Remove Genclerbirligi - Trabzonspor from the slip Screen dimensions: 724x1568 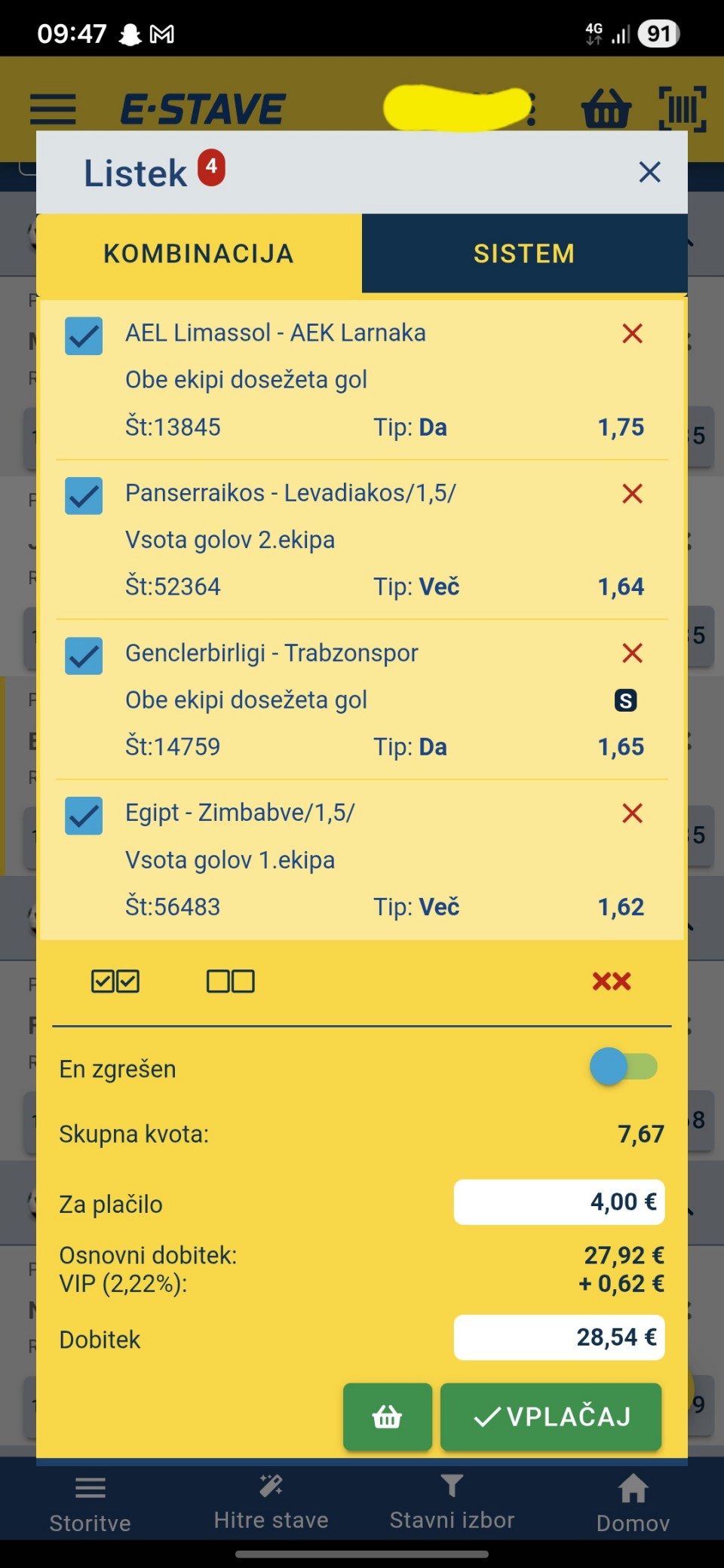[632, 654]
